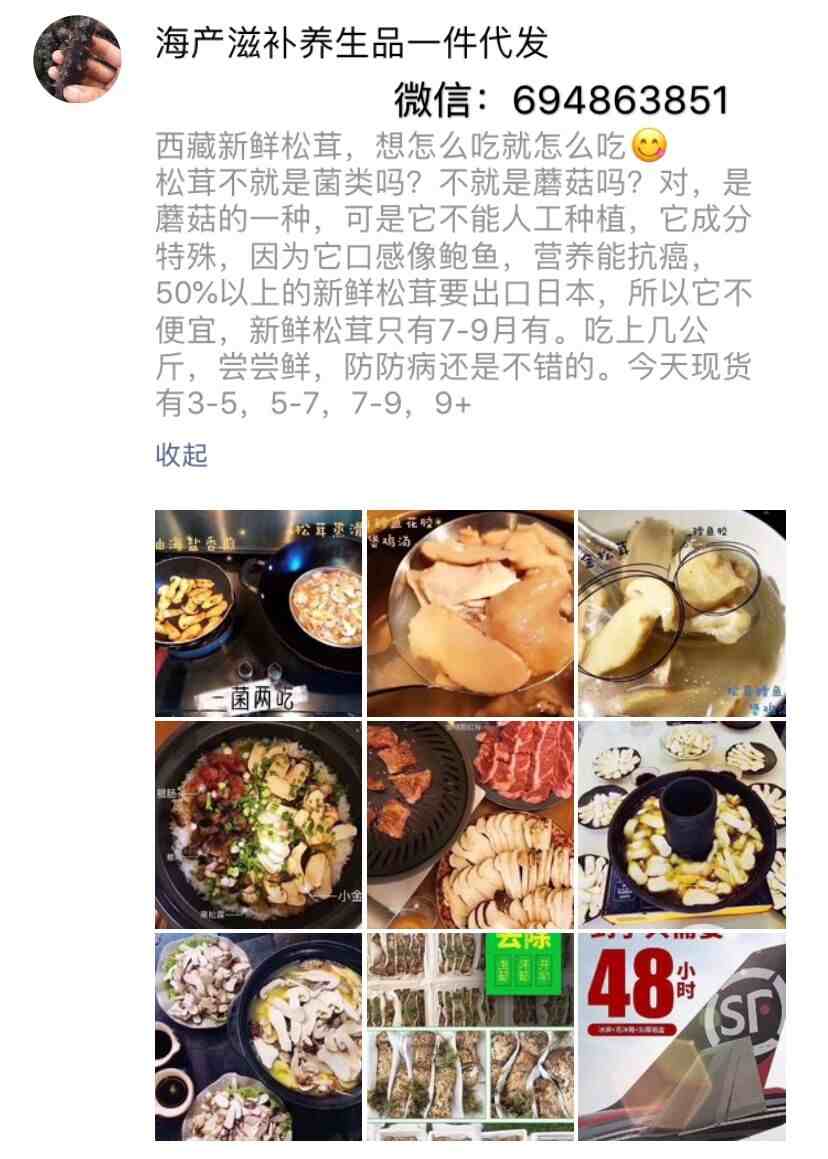This screenshot has width=828, height=1159.
Task: View the clay pot rice photo
Action: pos(258,825)
